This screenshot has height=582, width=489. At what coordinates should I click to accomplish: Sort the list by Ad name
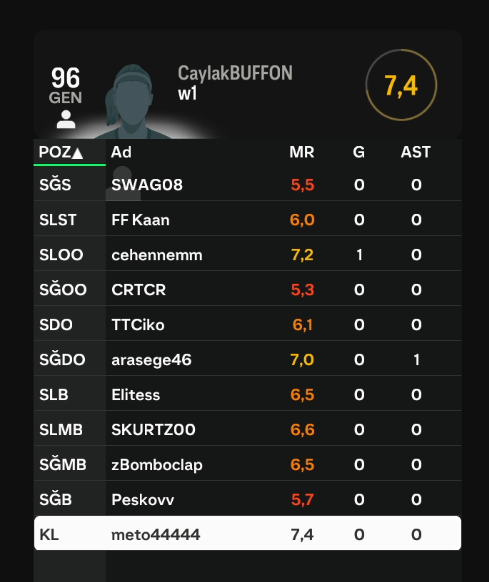(121, 152)
